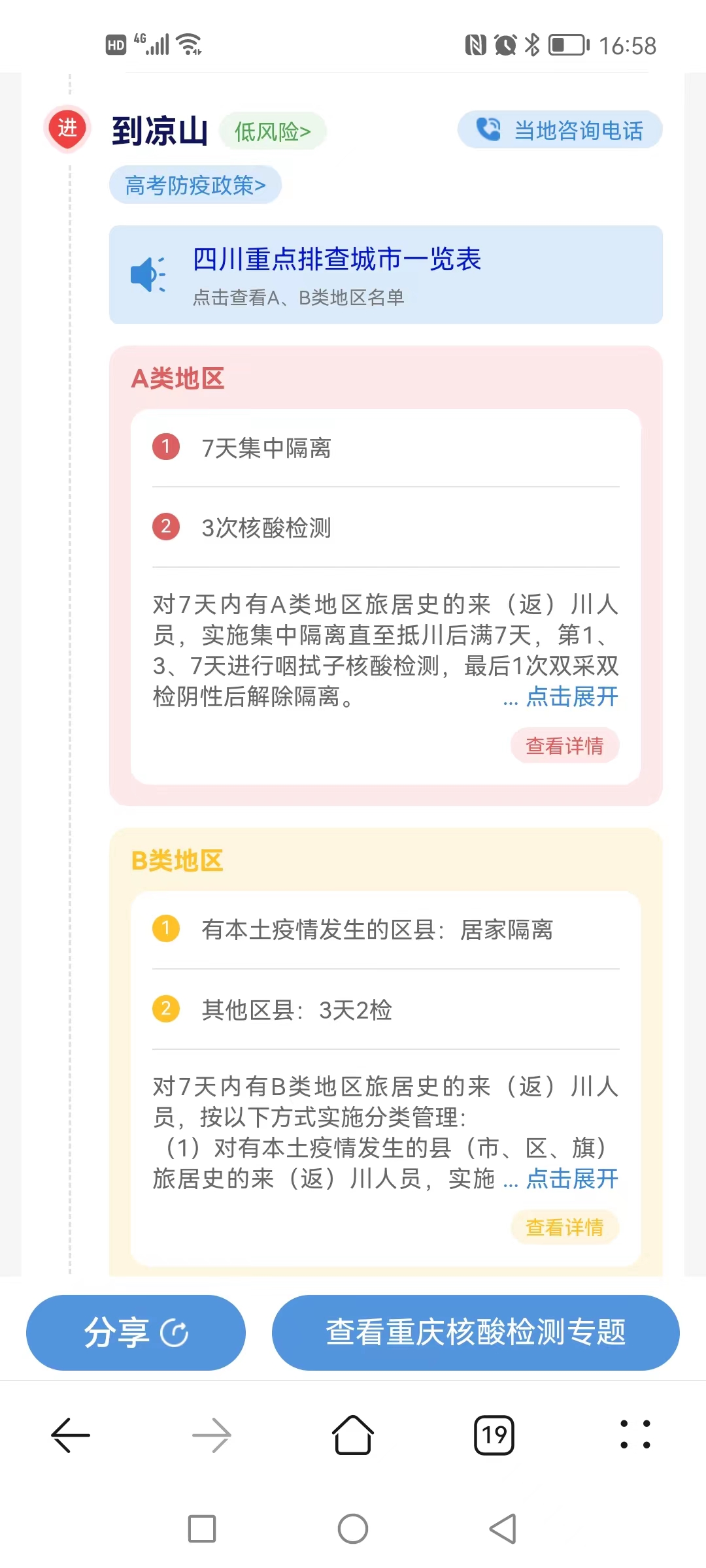This screenshot has height=1568, width=706.
Task: Open the 19 browser tabs view
Action: 494,1435
